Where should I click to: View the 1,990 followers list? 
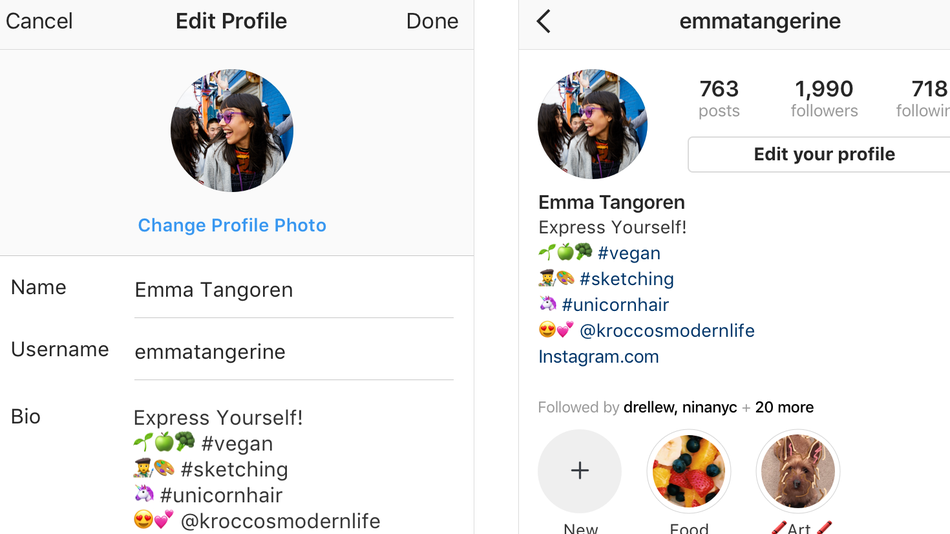[x=824, y=98]
